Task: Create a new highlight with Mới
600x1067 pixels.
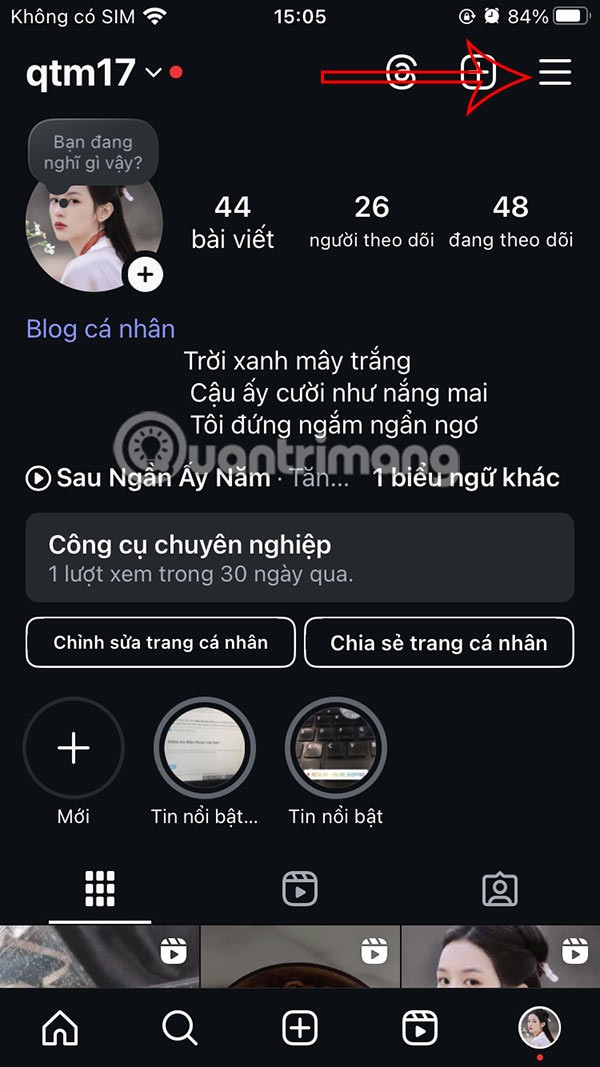Action: (x=73, y=749)
